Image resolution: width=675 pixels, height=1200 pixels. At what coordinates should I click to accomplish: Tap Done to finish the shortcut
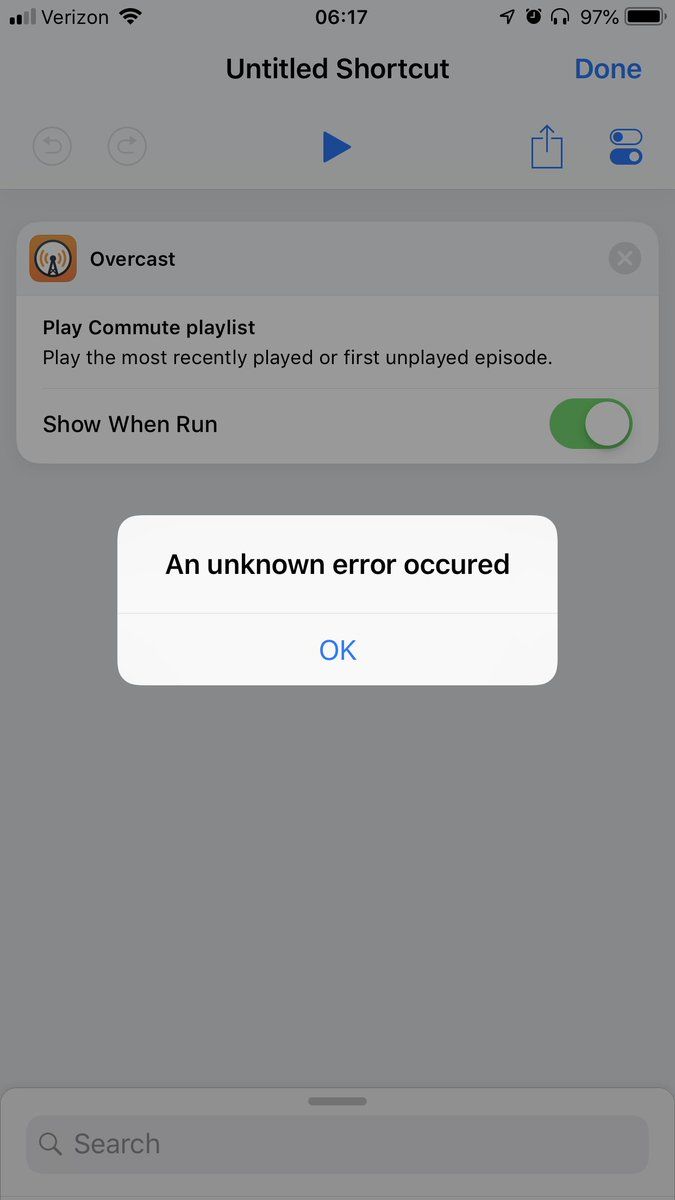coord(607,69)
